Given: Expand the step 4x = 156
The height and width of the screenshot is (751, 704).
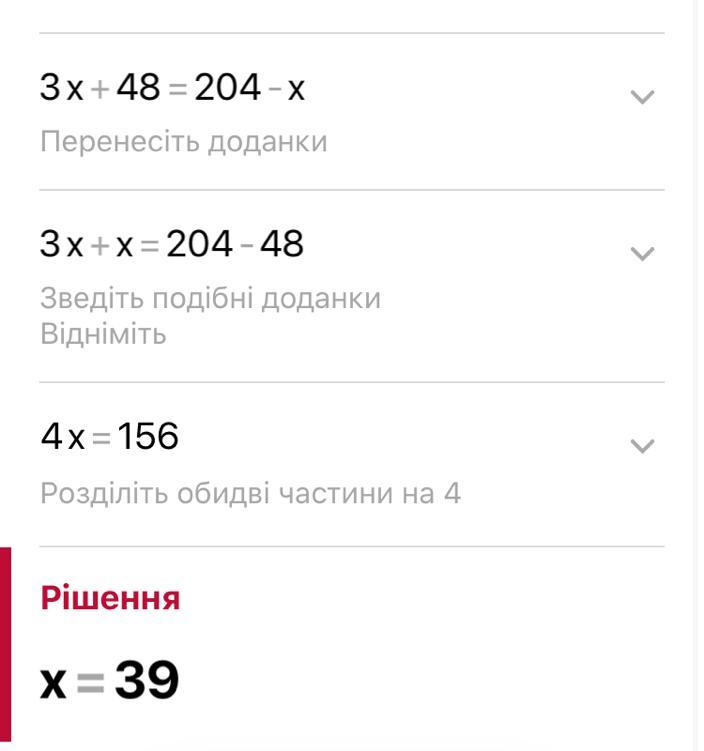Looking at the screenshot, I should click(x=642, y=445).
